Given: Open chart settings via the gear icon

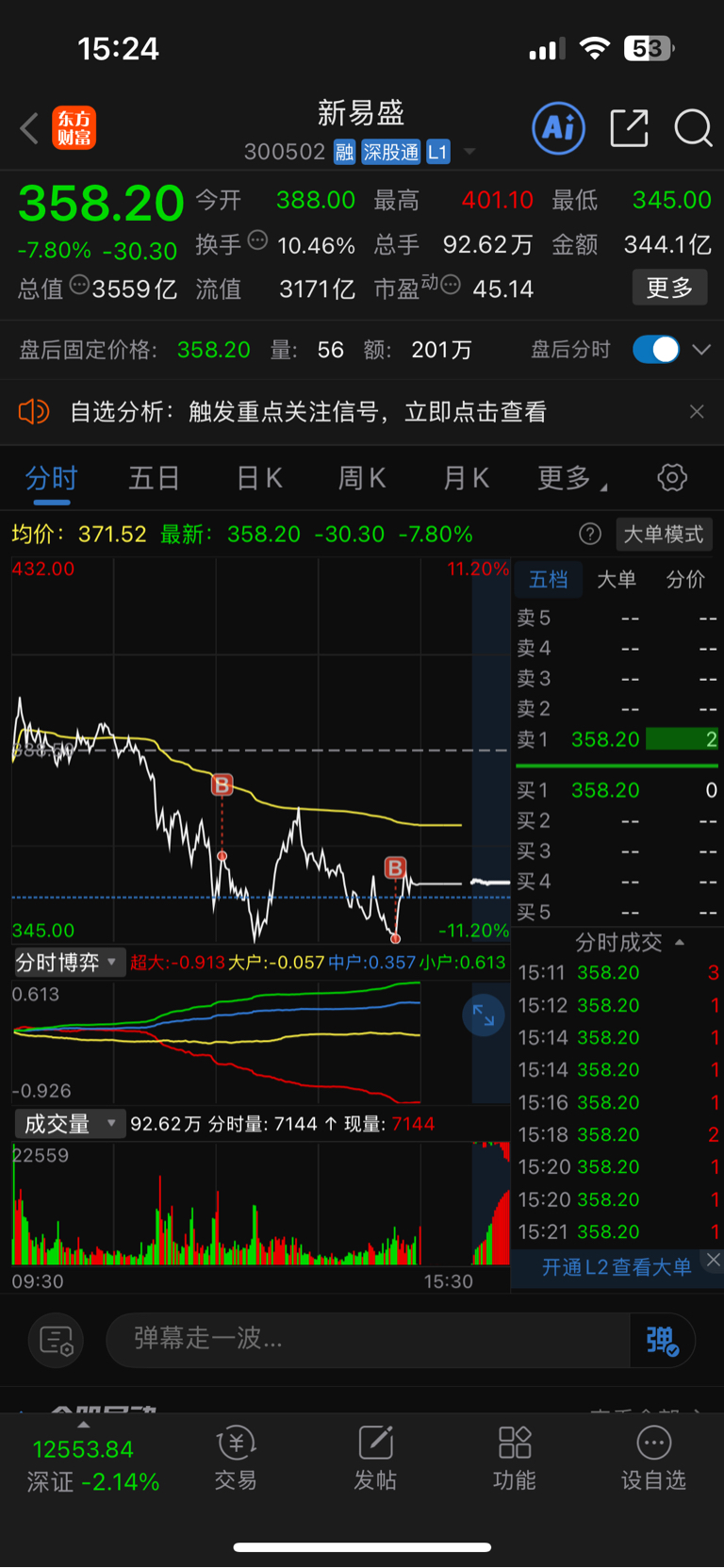Looking at the screenshot, I should tap(671, 478).
